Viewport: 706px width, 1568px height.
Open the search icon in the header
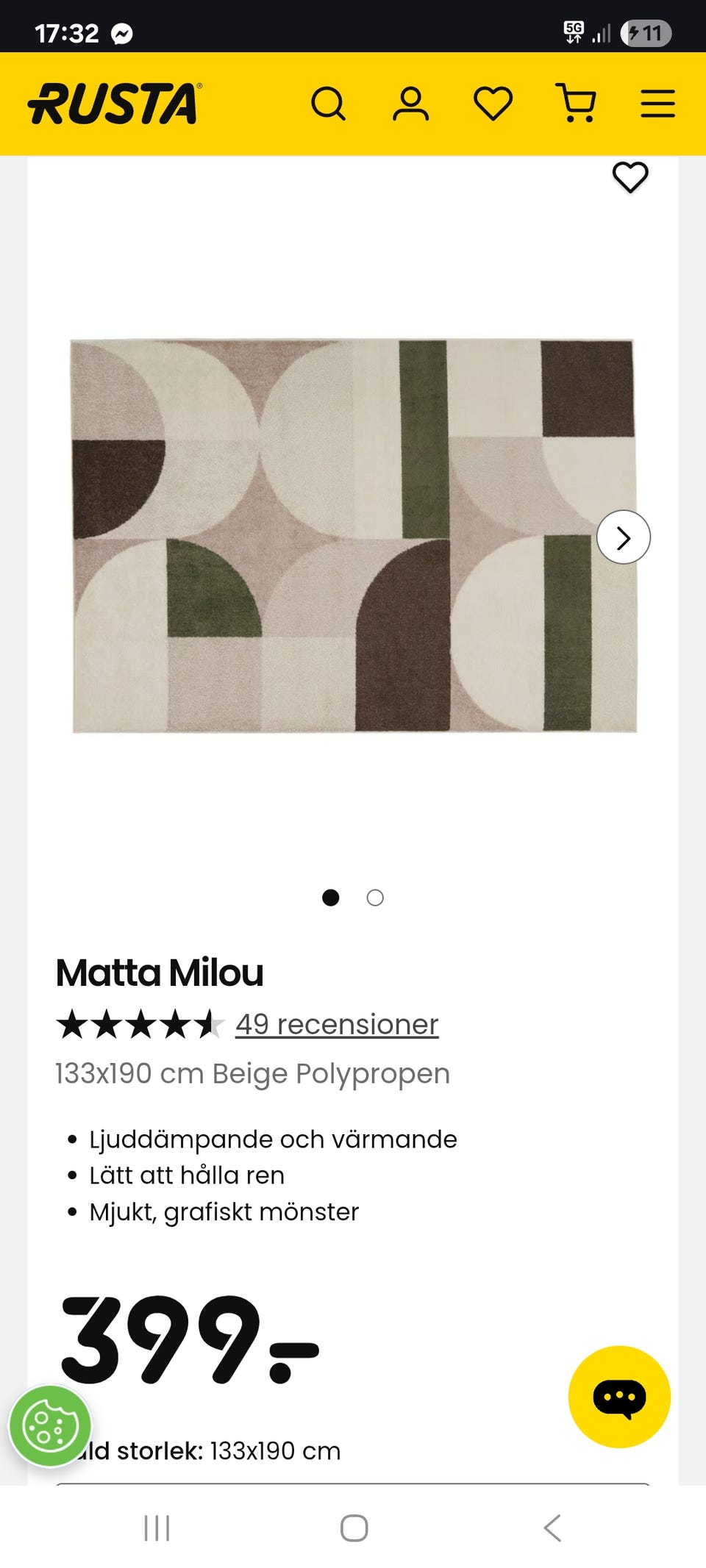pyautogui.click(x=330, y=104)
